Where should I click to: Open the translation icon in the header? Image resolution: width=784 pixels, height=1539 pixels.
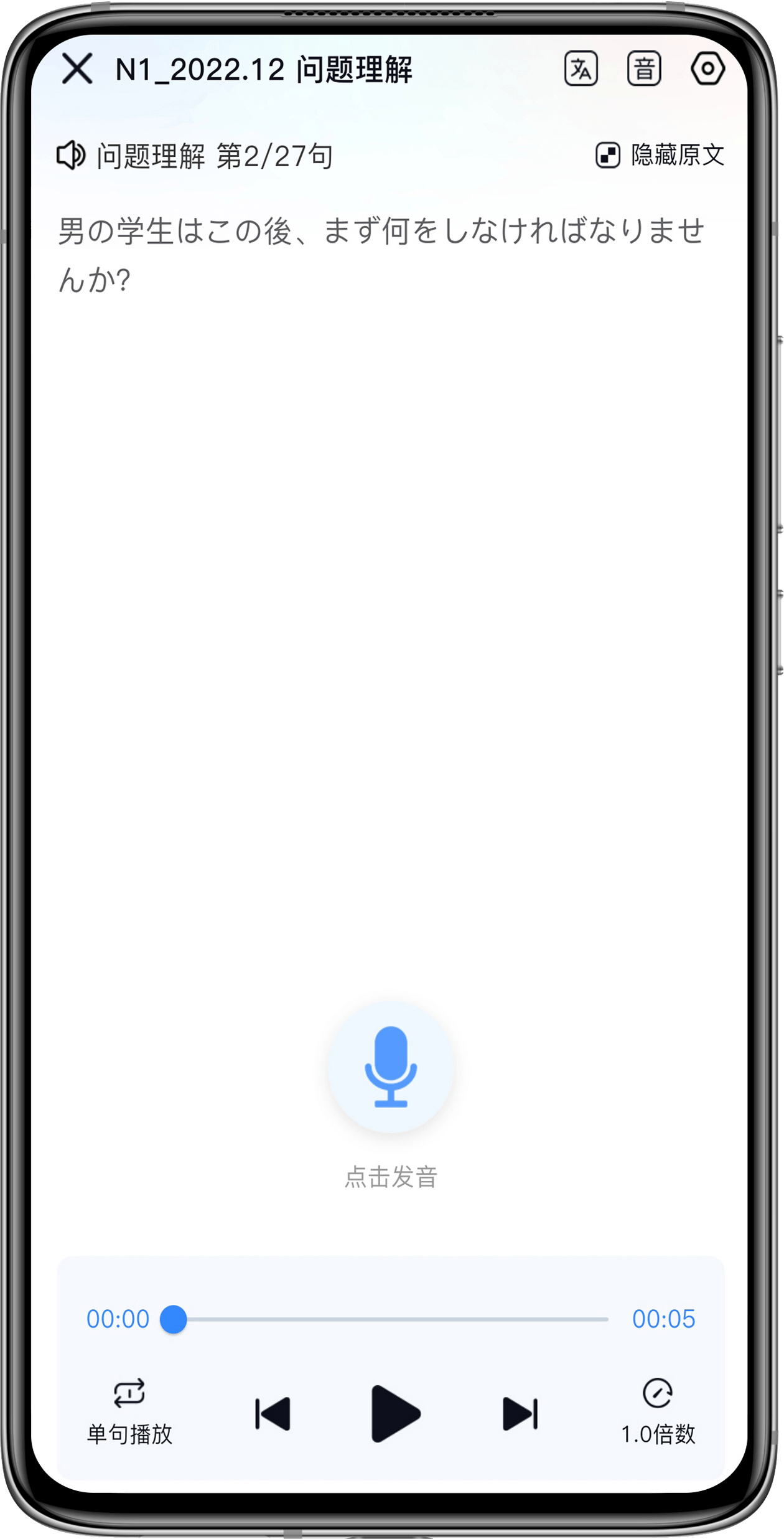(x=581, y=68)
